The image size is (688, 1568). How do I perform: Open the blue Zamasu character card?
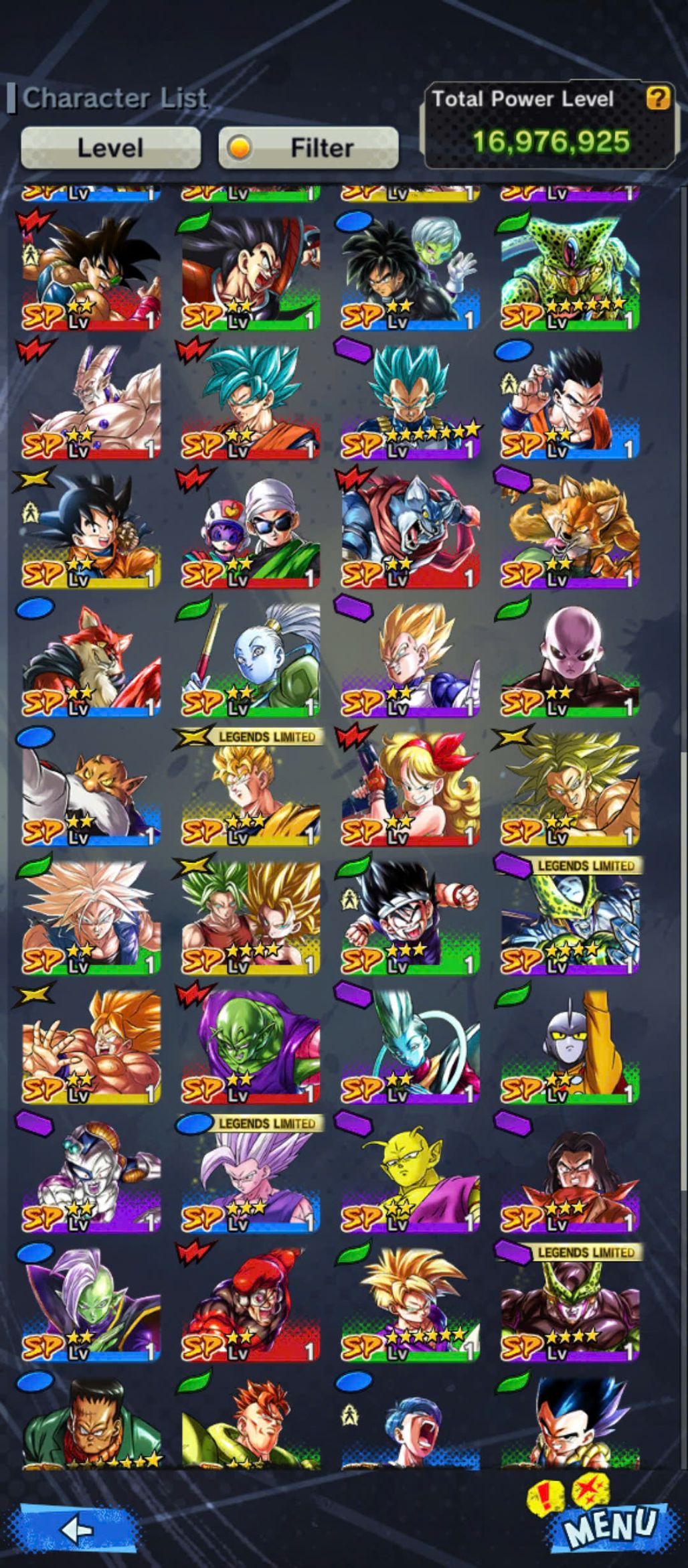92,1305
